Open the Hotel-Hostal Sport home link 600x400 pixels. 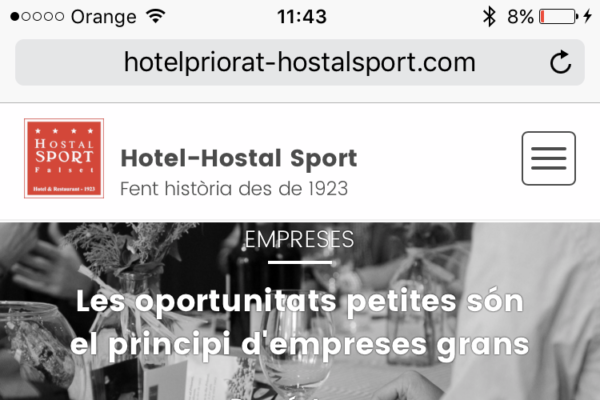click(238, 159)
